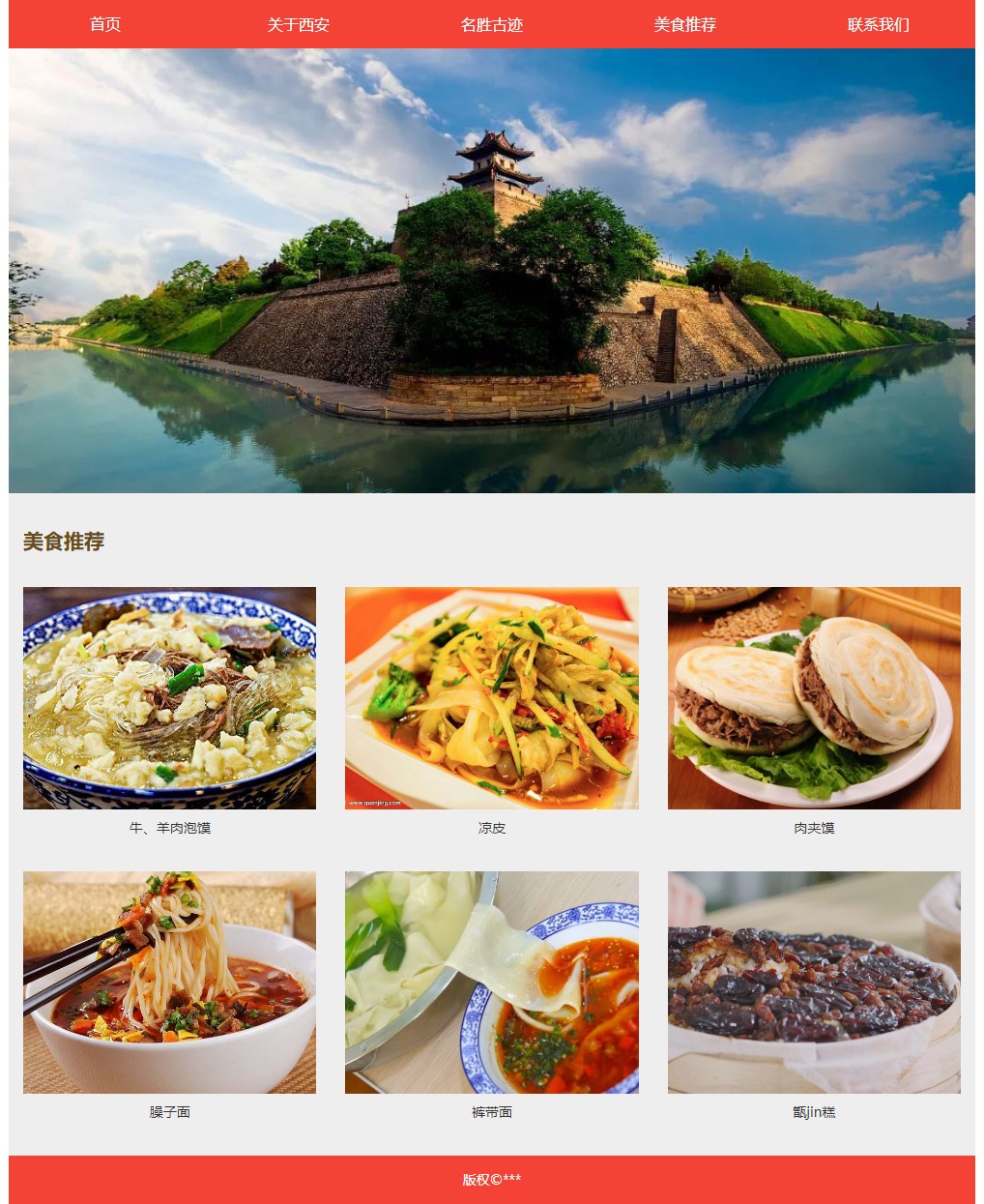Tap the 肉夹馍 picture
Viewport: 984px width, 1204px height.
point(814,698)
